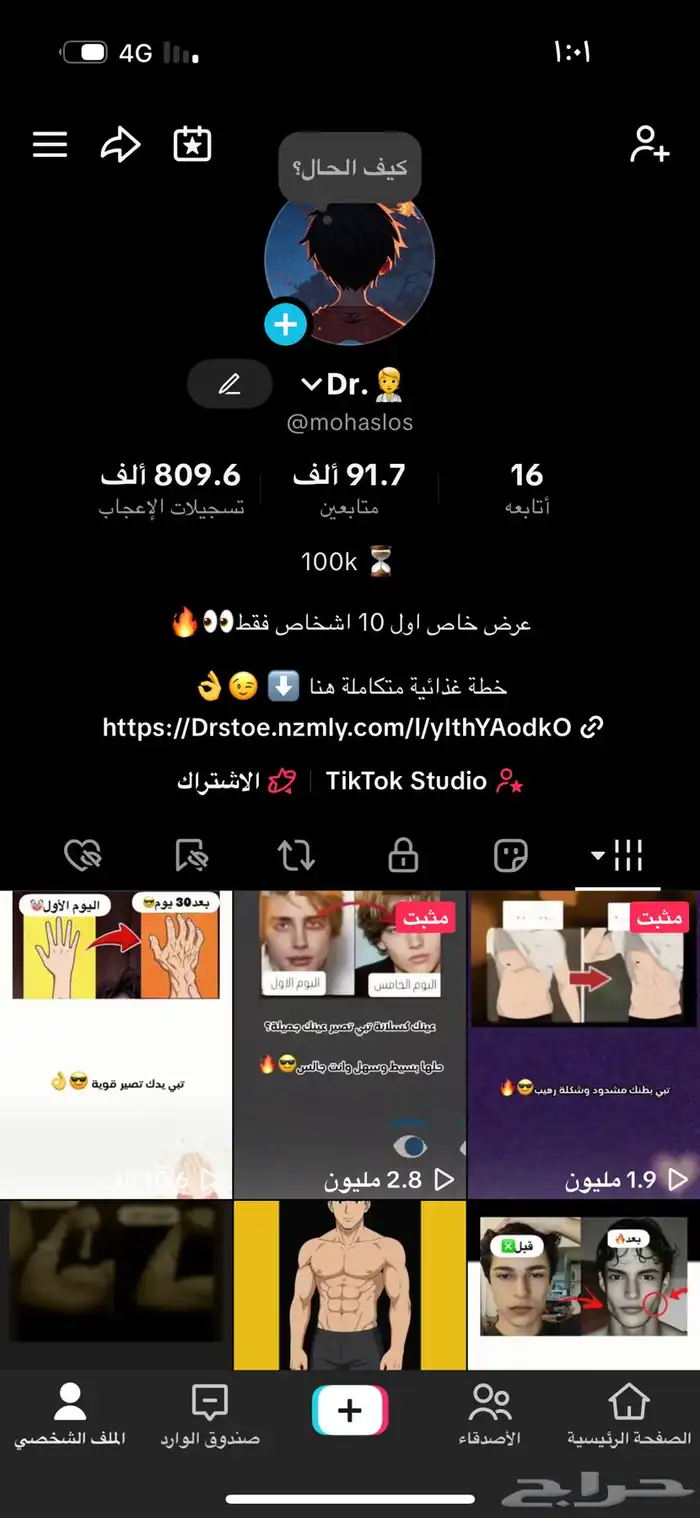Open the calendar star icon
This screenshot has width=700, height=1518.
point(192,146)
